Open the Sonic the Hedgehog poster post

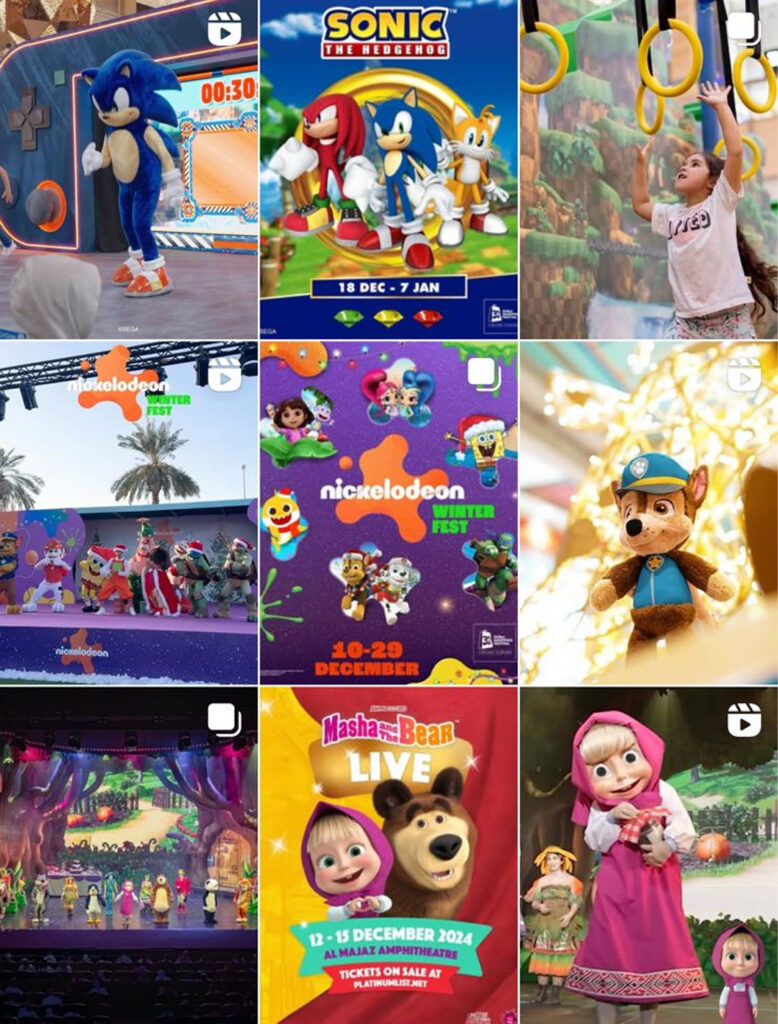388,170
